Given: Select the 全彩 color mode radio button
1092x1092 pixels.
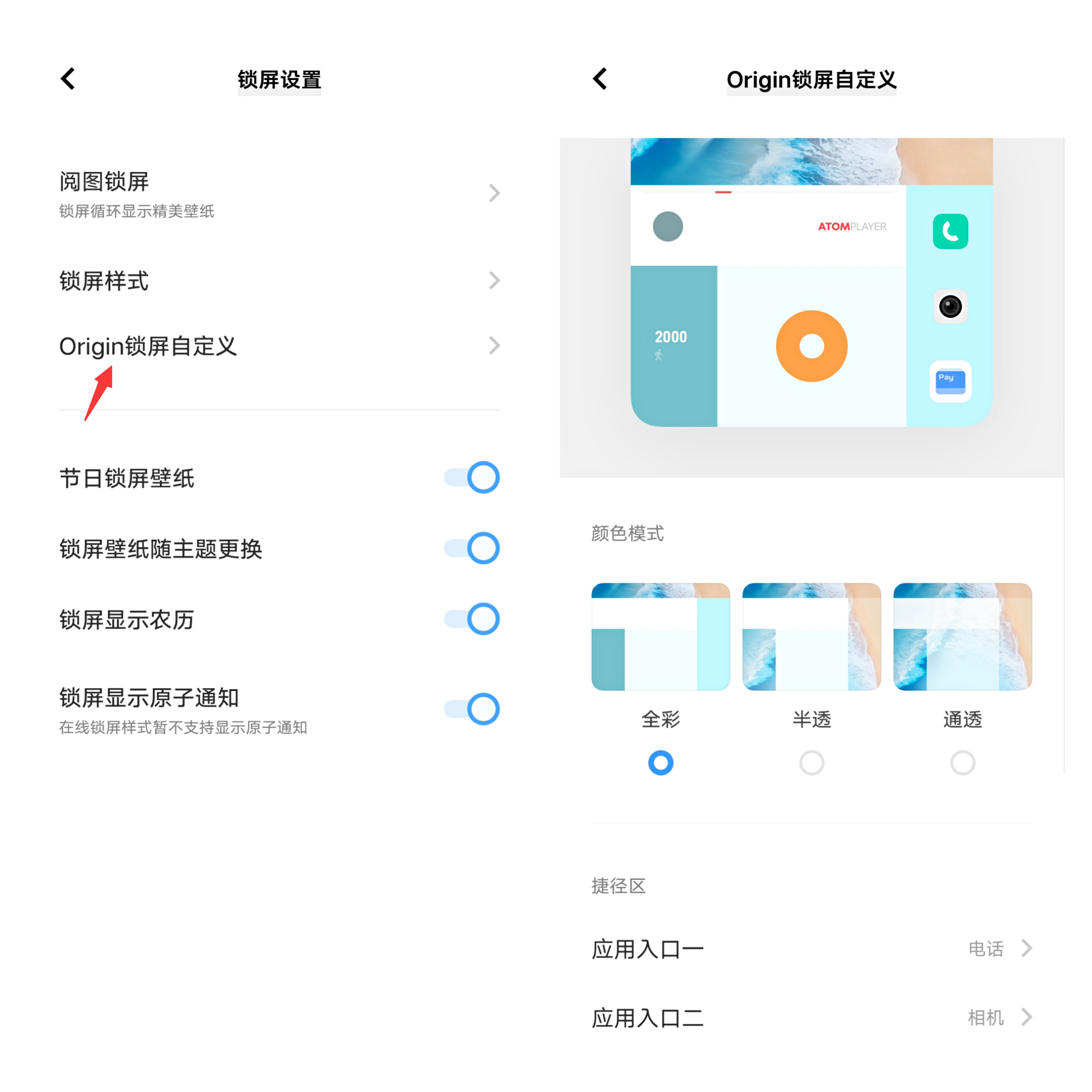Looking at the screenshot, I should [660, 763].
